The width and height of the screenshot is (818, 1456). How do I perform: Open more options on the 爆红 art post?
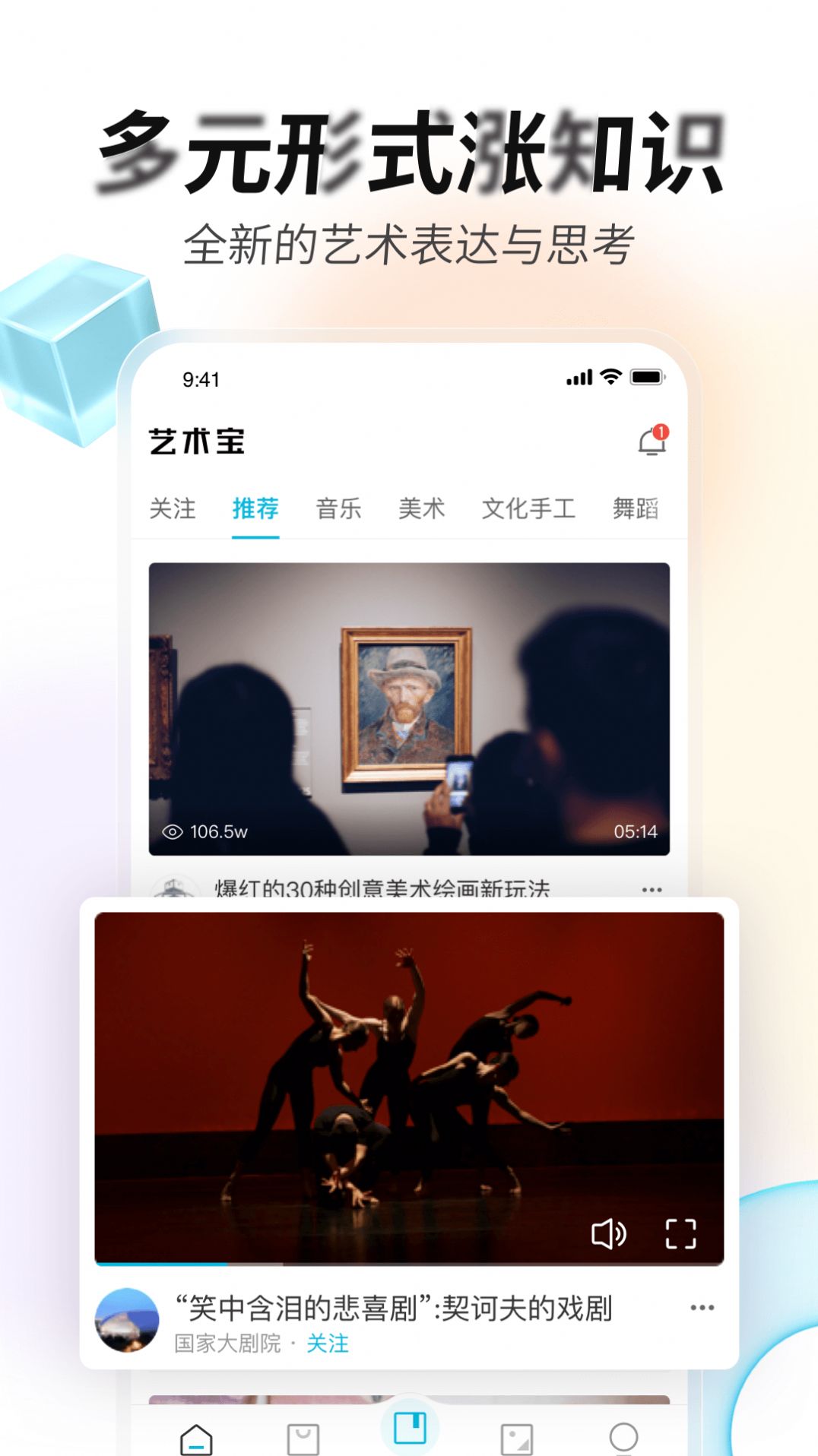(x=650, y=890)
